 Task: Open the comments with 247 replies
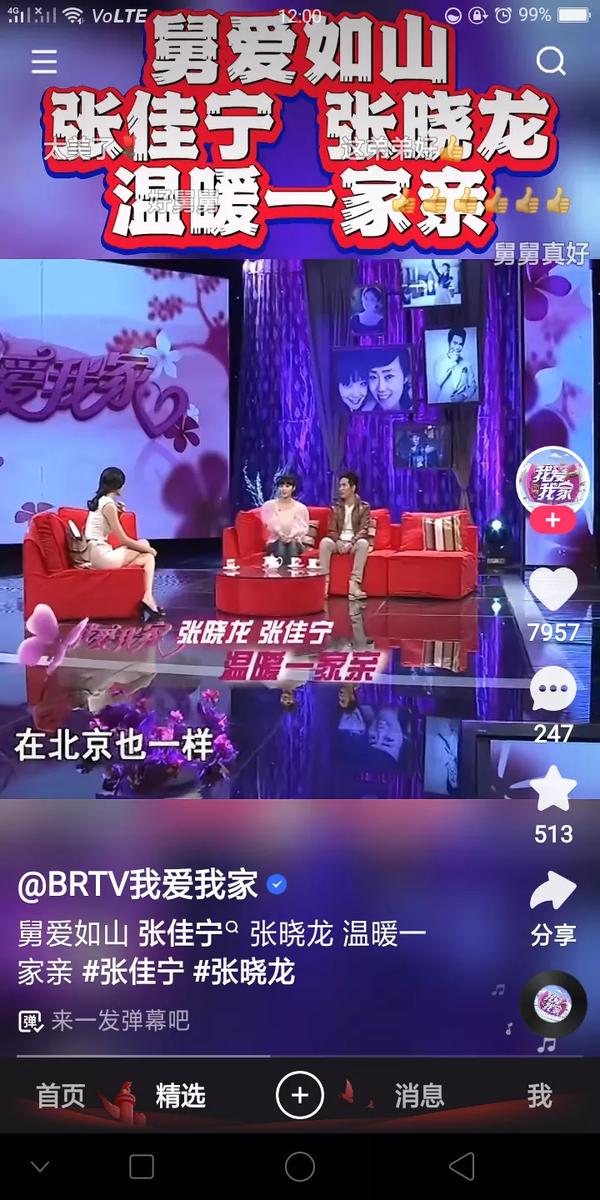click(x=553, y=690)
